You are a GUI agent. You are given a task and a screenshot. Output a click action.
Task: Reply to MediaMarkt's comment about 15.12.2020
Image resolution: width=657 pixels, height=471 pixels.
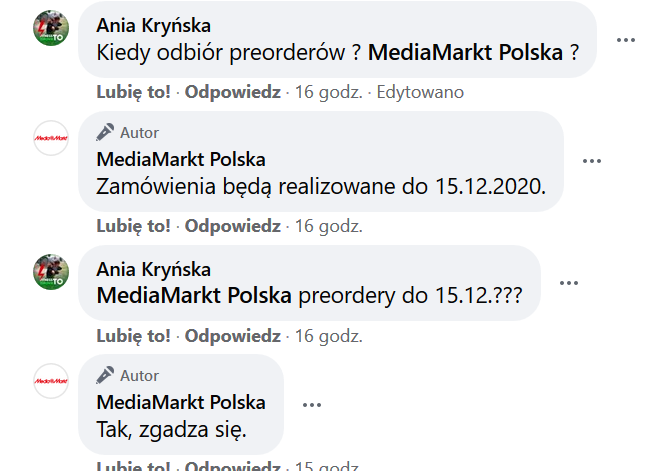pos(232,226)
